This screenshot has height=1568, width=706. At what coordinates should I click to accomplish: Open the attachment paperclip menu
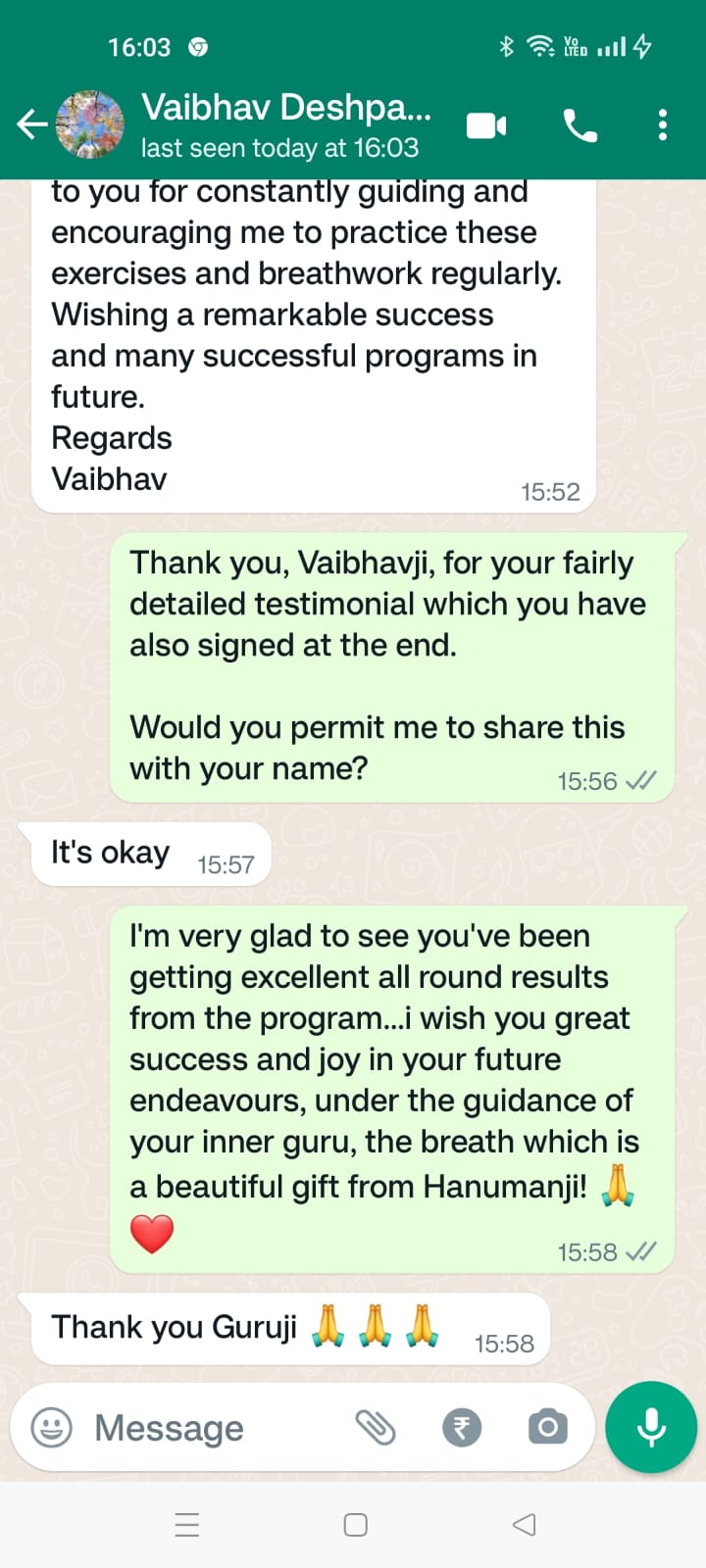pyautogui.click(x=375, y=1428)
